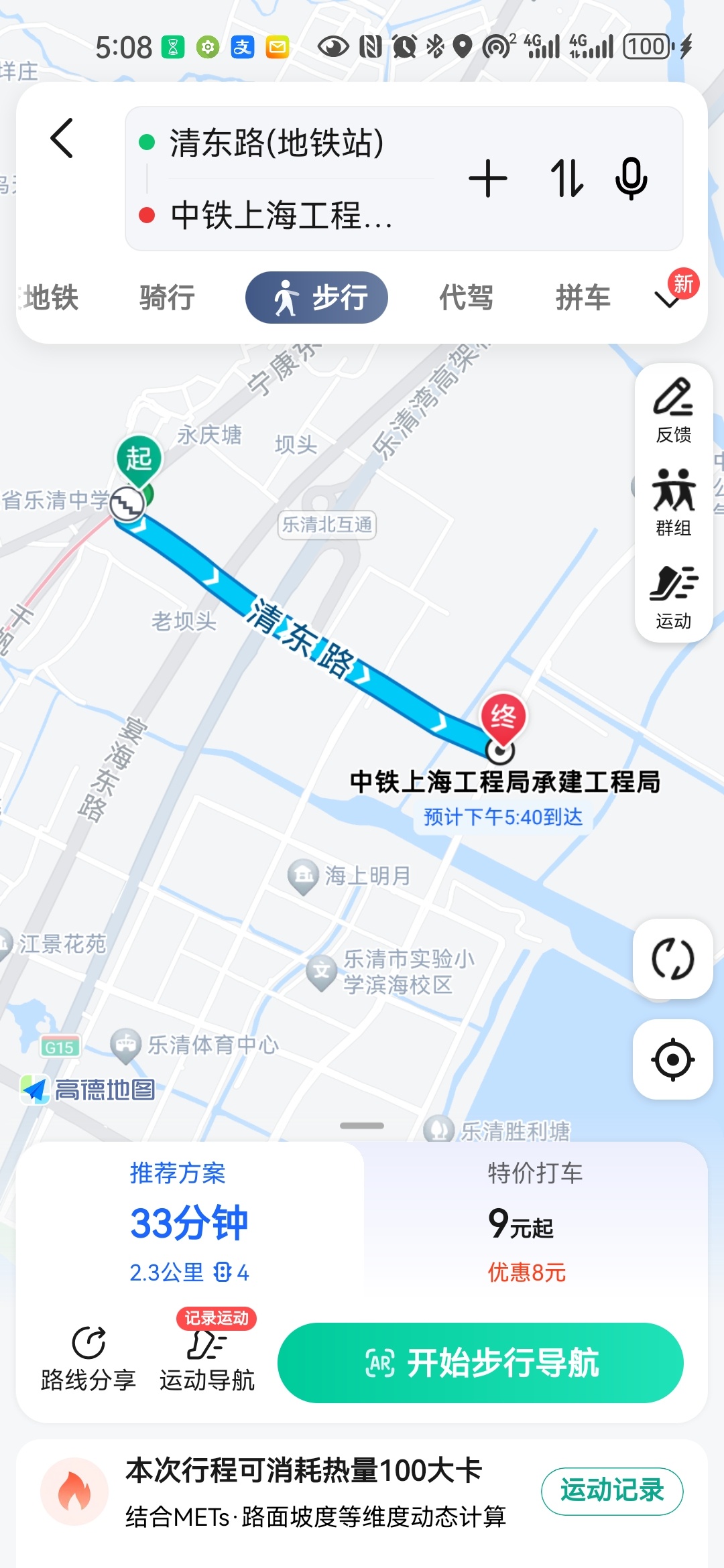This screenshot has width=724, height=1568.
Task: Switch to the 地铁 tab
Action: click(x=51, y=298)
